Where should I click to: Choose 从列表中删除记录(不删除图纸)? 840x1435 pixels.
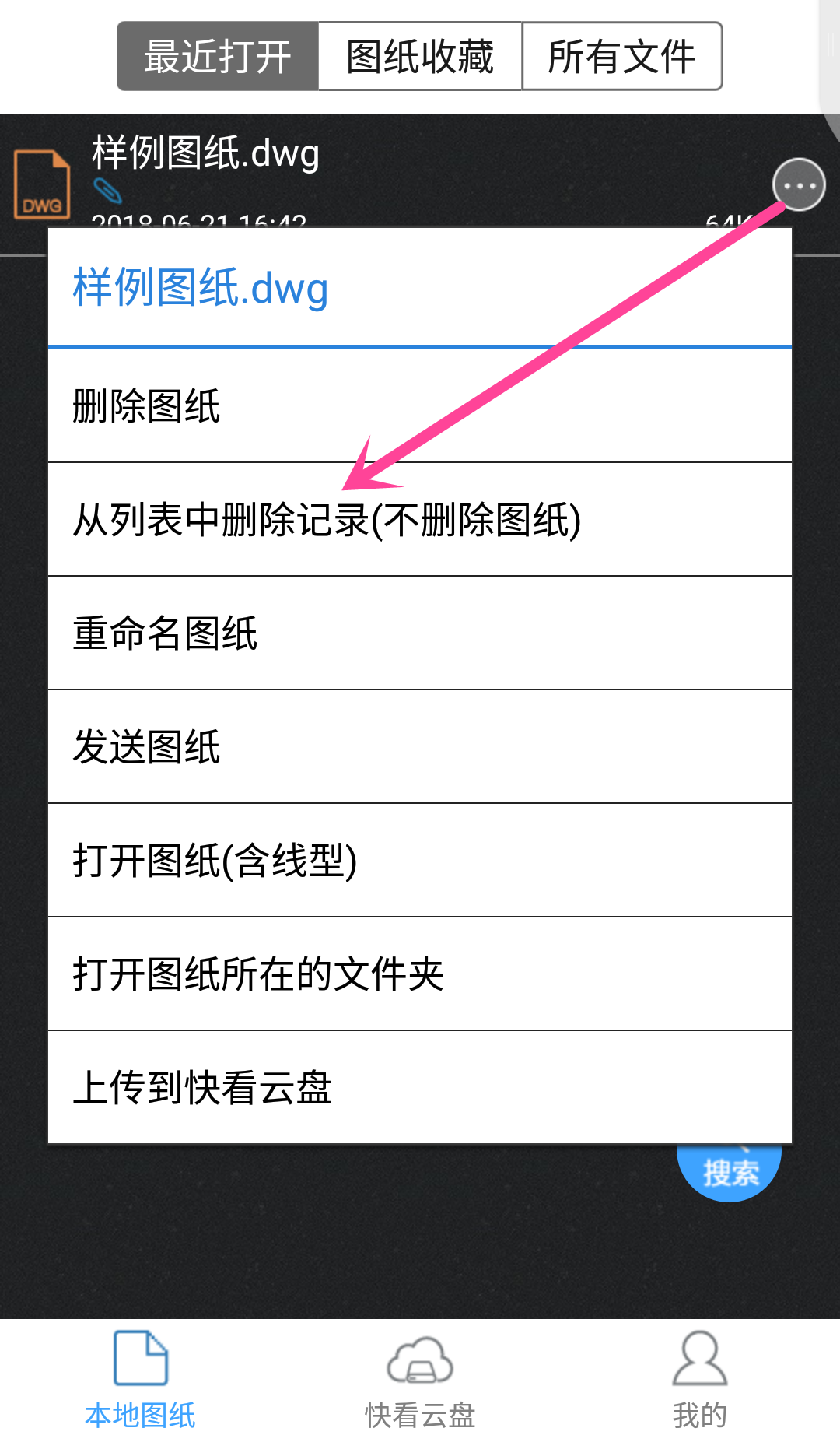[x=420, y=519]
